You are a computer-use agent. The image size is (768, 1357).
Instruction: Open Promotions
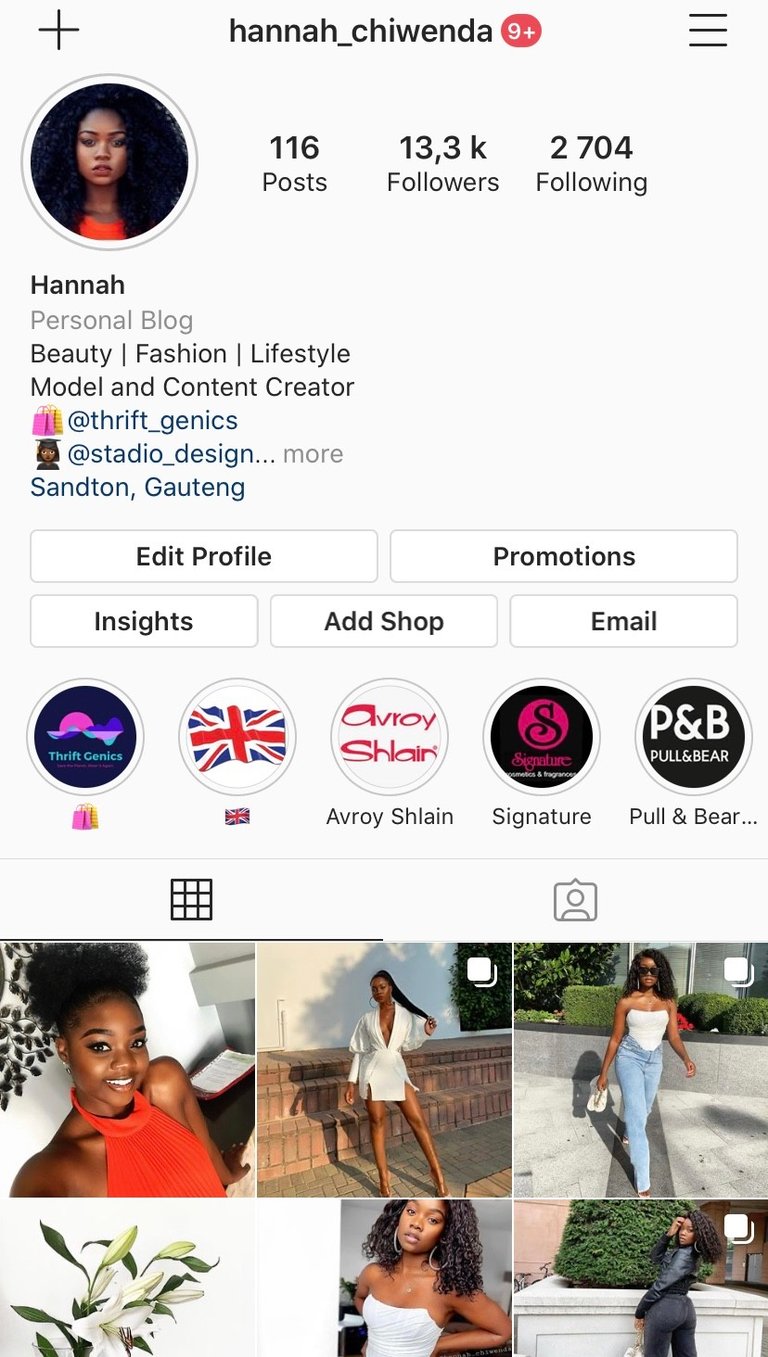click(x=564, y=556)
